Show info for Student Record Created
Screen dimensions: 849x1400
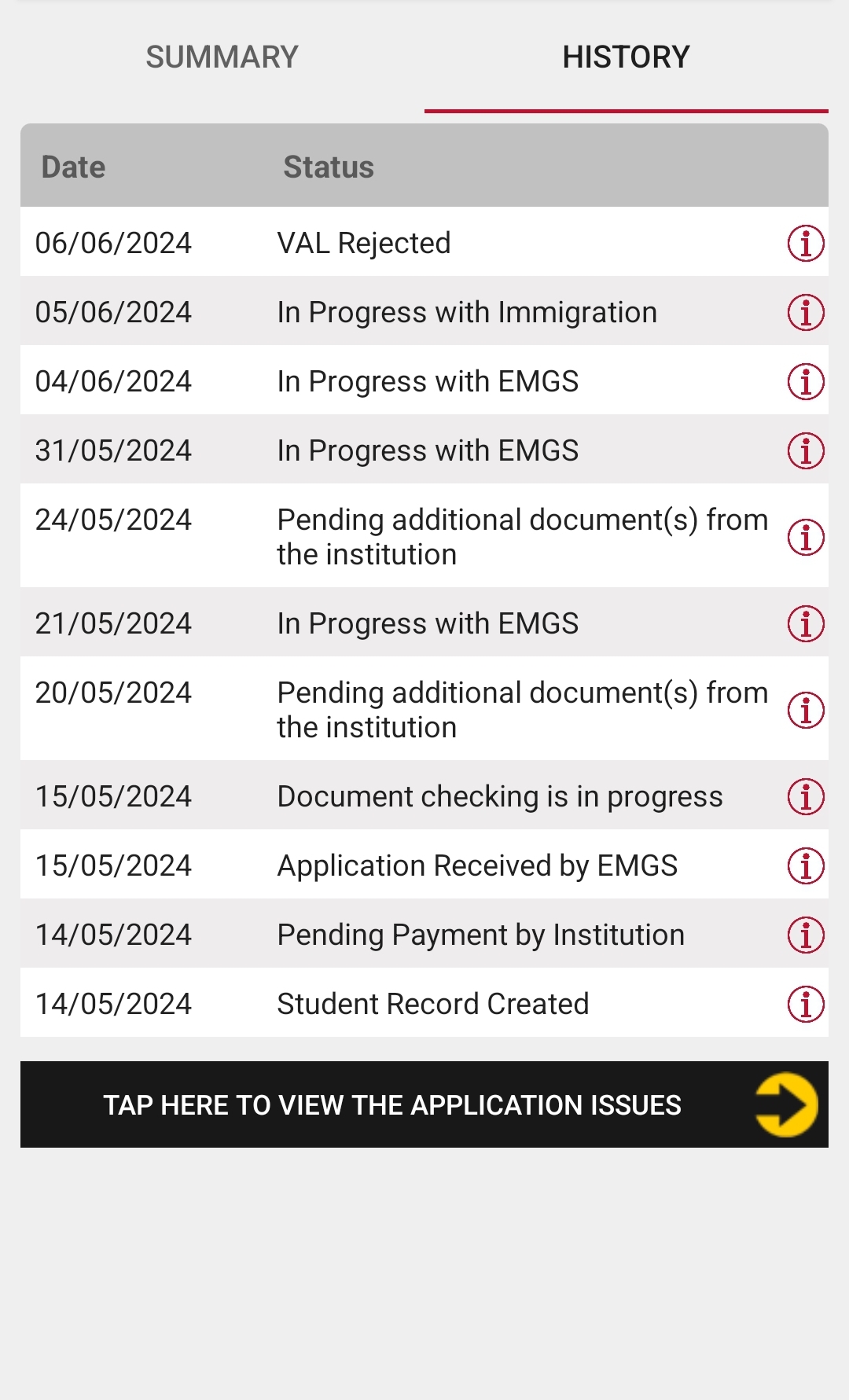[x=806, y=1004]
